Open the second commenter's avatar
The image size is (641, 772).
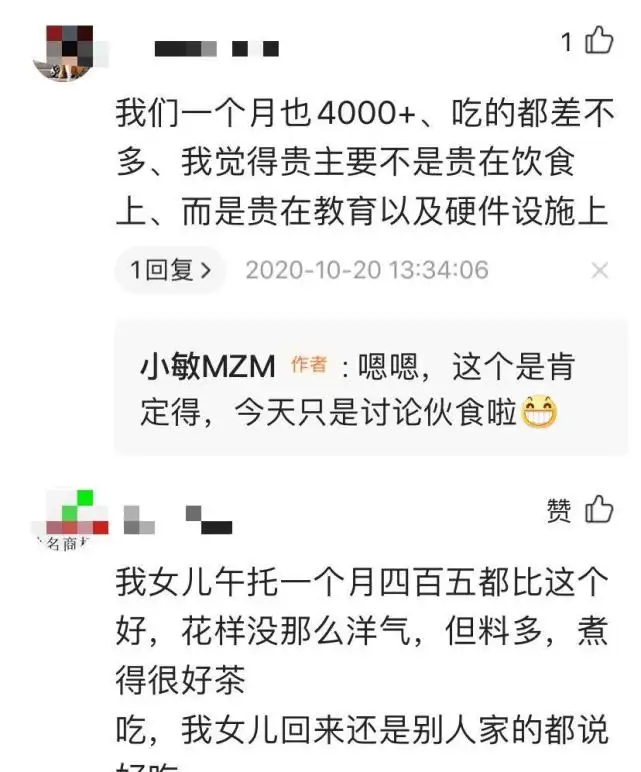70,519
